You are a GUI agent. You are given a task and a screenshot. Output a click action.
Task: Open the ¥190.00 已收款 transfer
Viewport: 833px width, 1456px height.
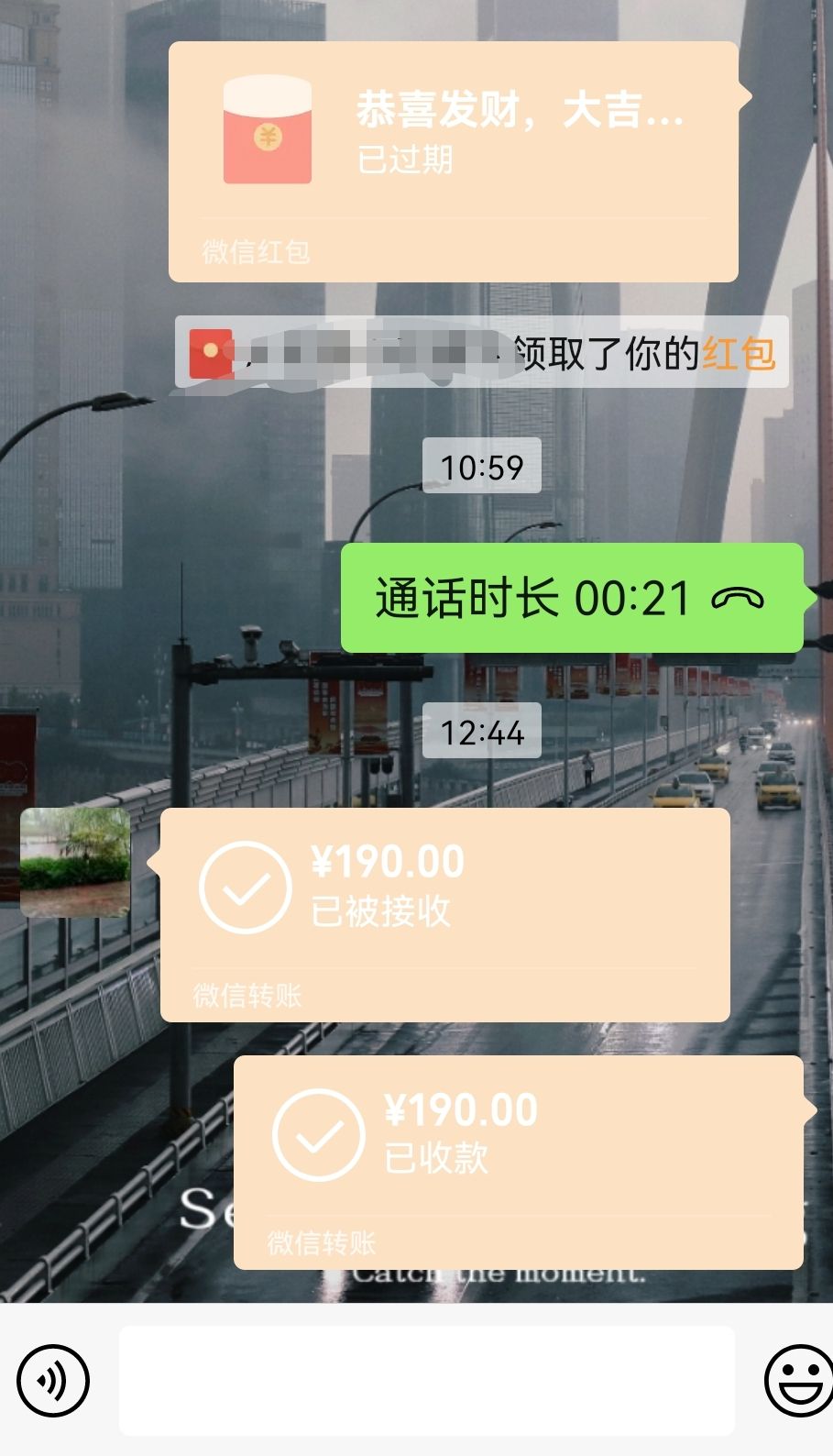pyautogui.click(x=518, y=1162)
